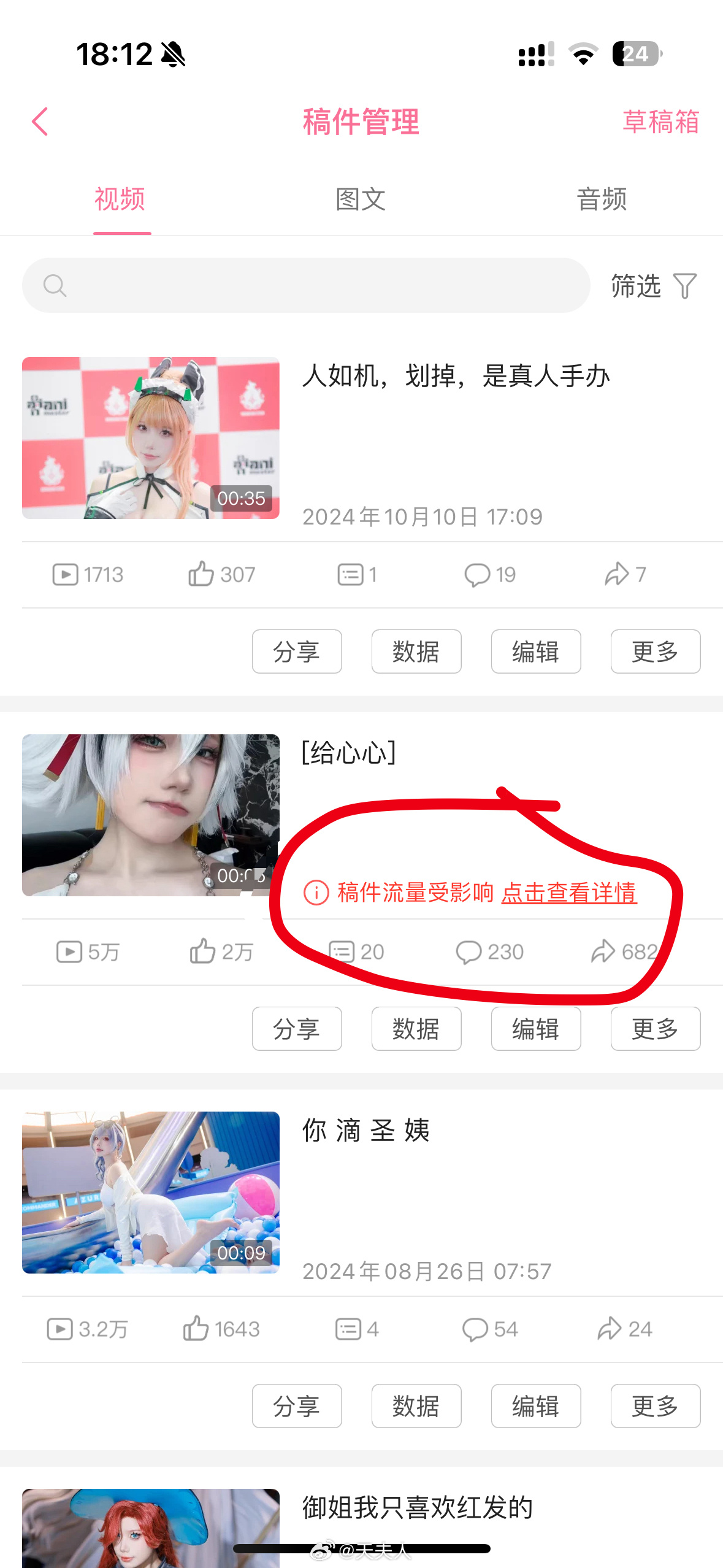Open 更多 options for 人如机 video
Viewport: 723px width, 1568px height.
pos(655,651)
